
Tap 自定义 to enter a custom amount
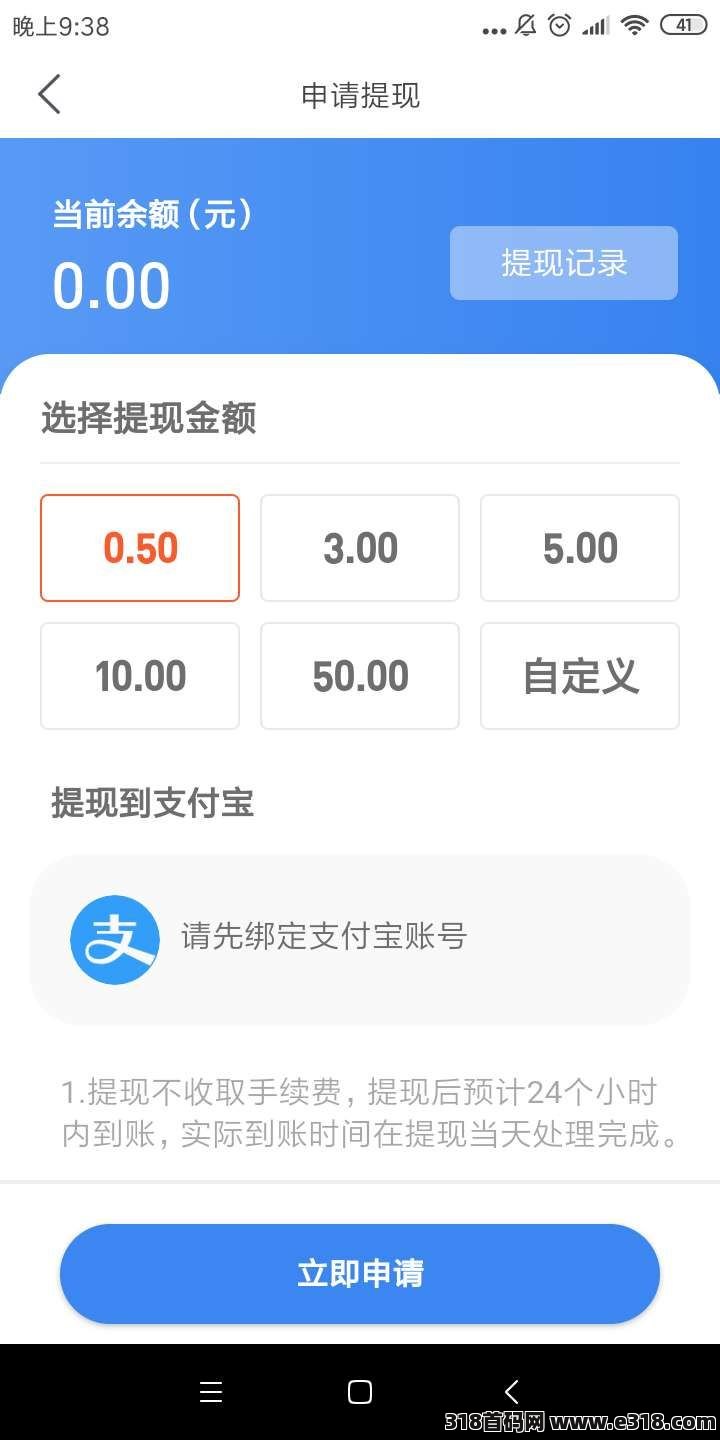pyautogui.click(x=580, y=676)
